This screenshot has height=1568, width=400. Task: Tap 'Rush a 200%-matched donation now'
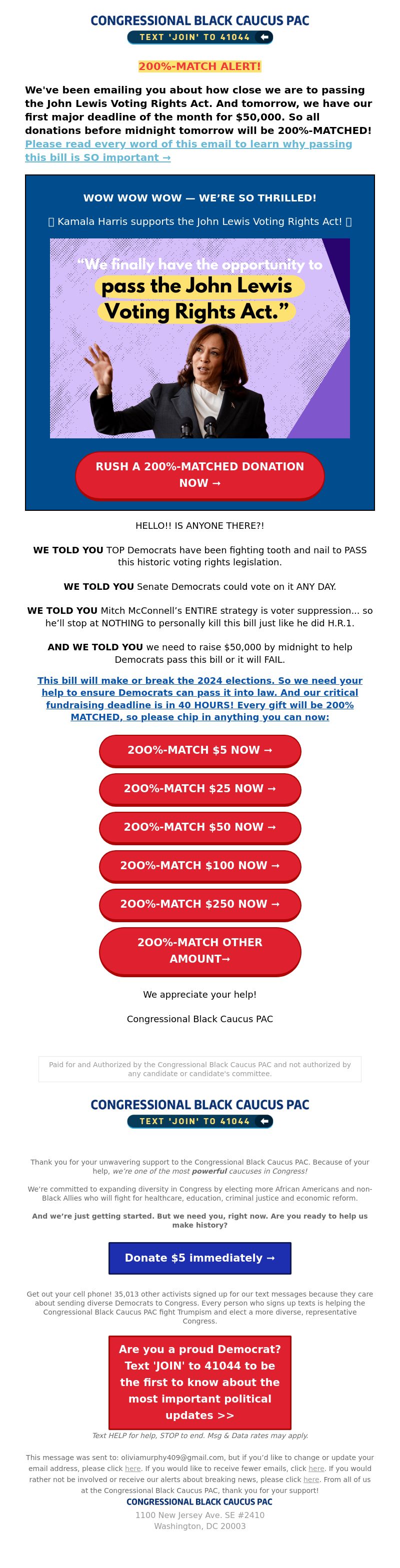199,475
